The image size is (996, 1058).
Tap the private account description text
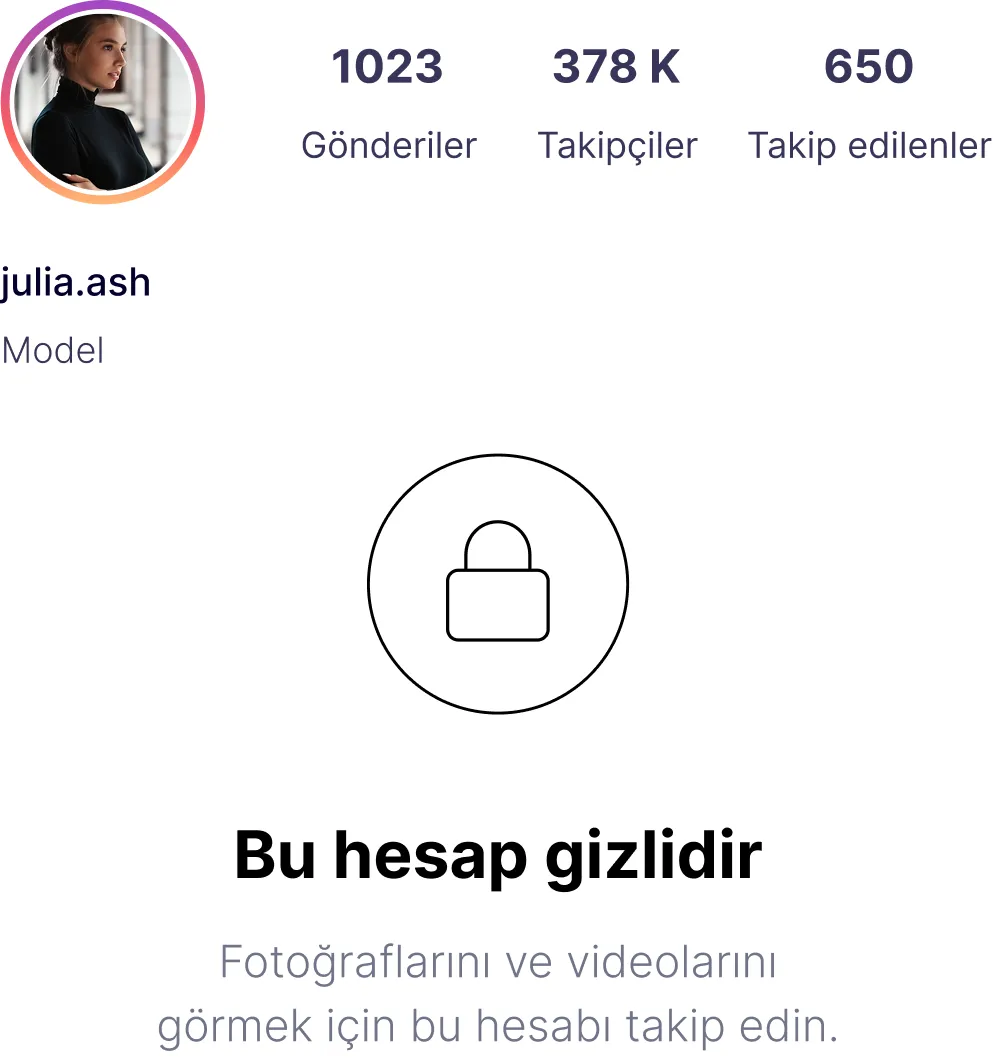tap(498, 995)
